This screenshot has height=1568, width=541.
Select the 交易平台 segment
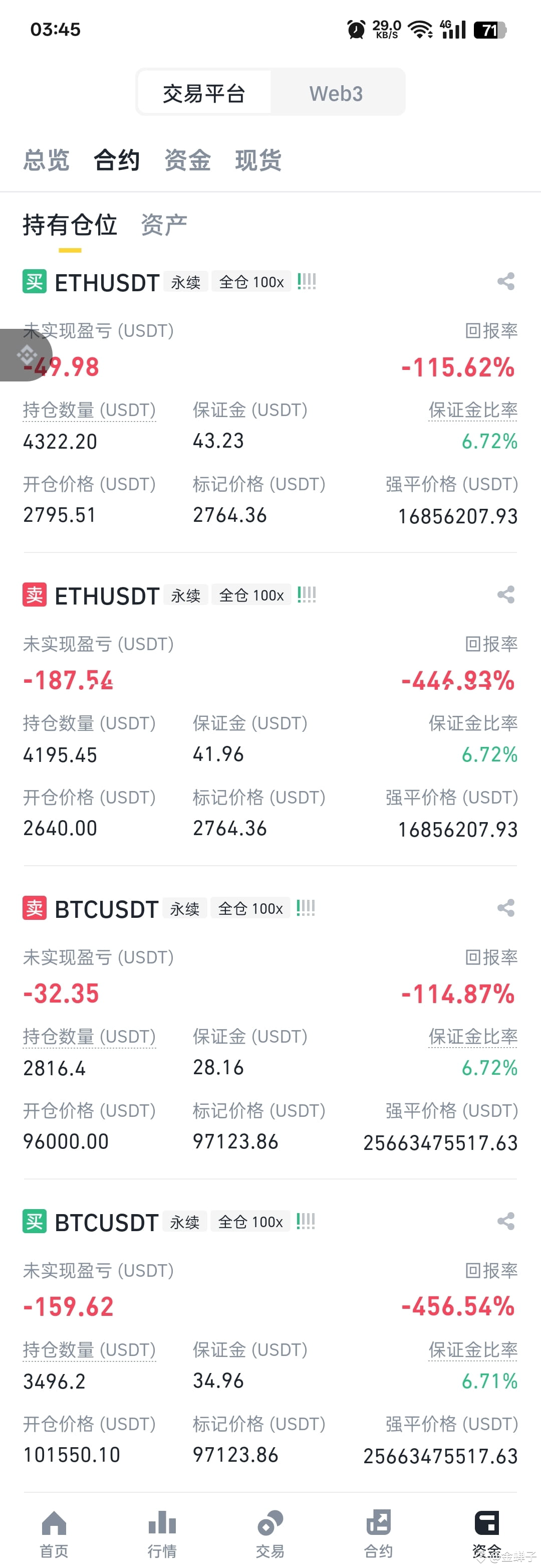(x=204, y=93)
